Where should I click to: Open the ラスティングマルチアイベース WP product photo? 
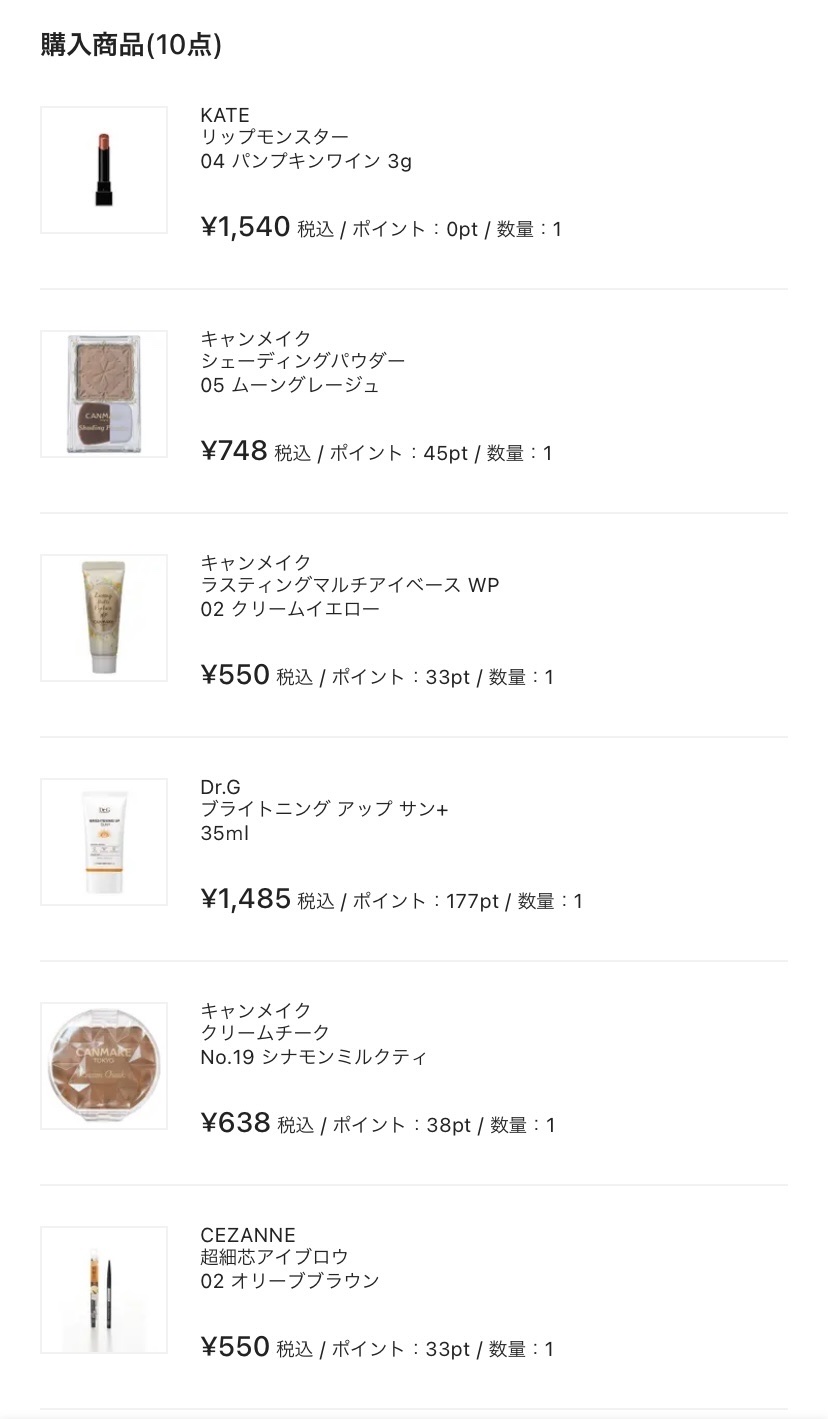point(103,617)
